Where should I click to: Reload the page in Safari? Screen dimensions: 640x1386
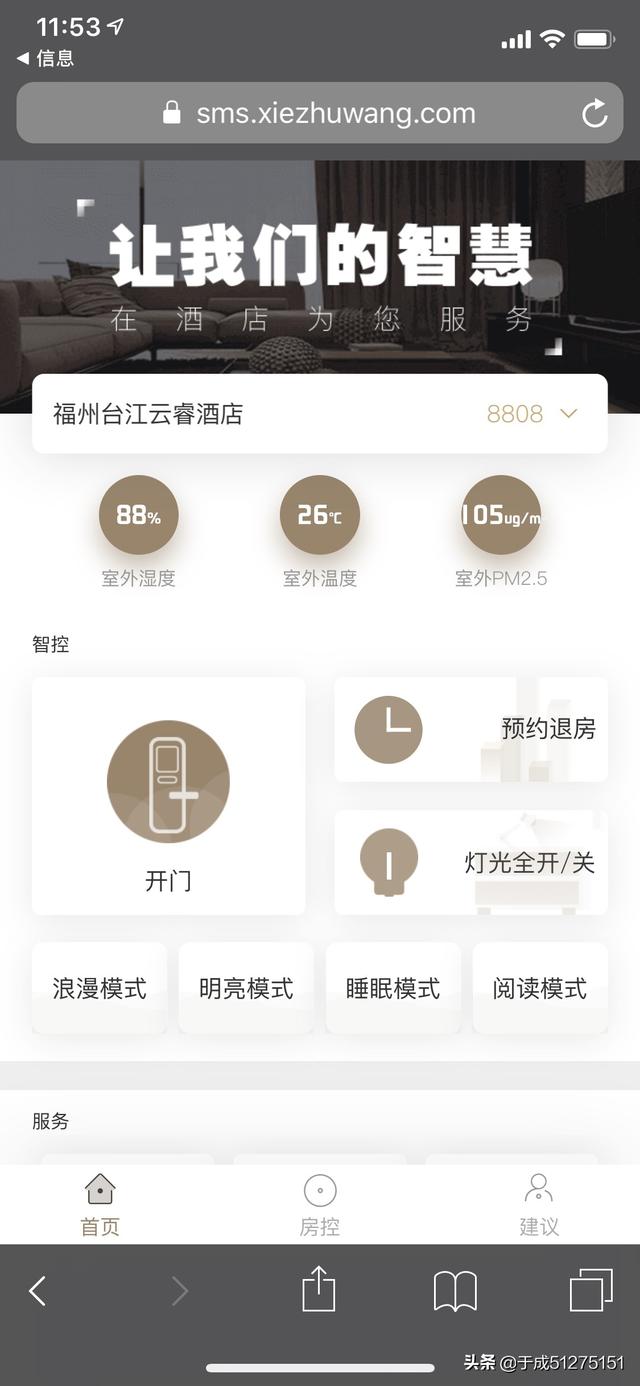click(x=595, y=113)
